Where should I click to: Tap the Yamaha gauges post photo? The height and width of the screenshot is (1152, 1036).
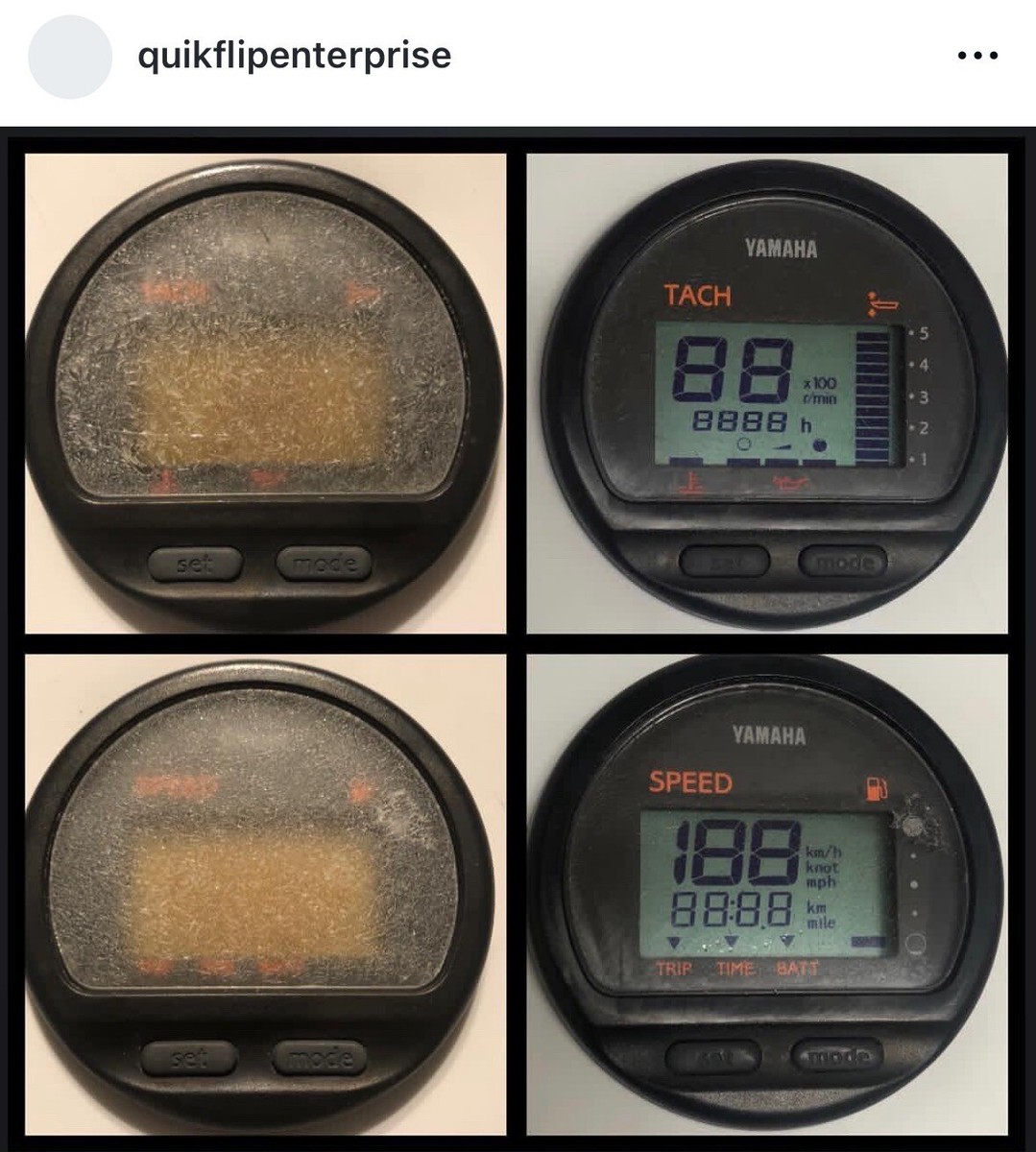tap(518, 638)
